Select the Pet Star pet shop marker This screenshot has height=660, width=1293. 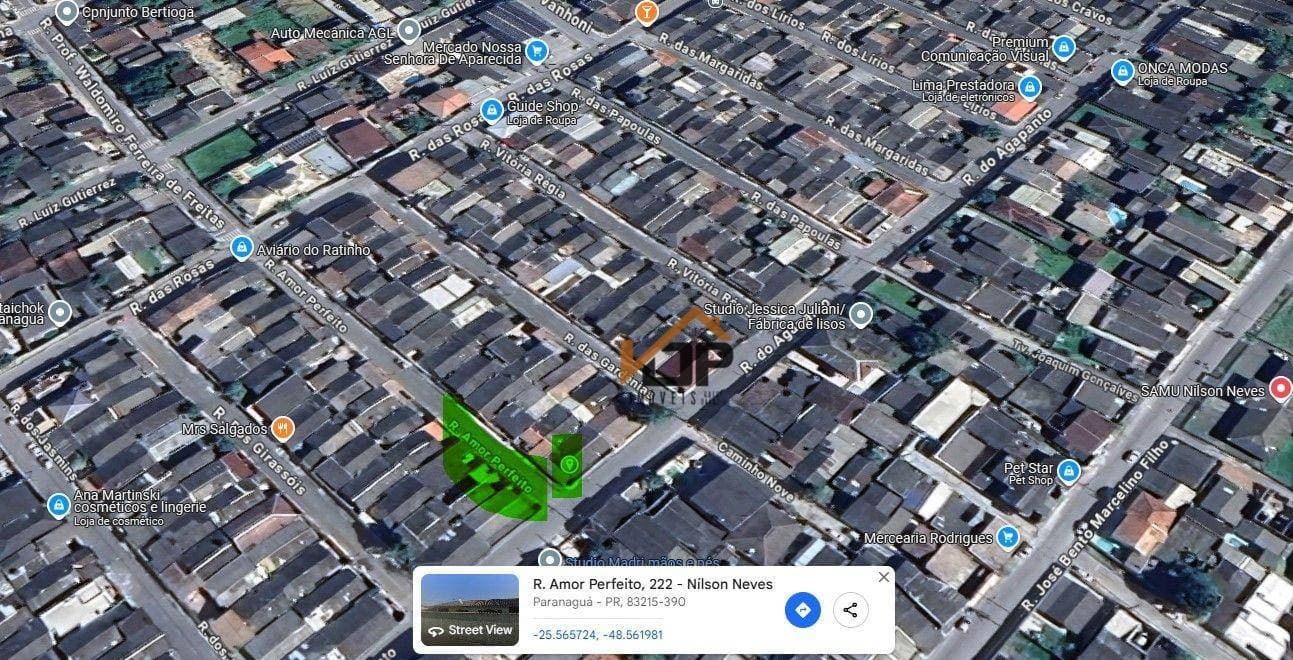pyautogui.click(x=1068, y=471)
